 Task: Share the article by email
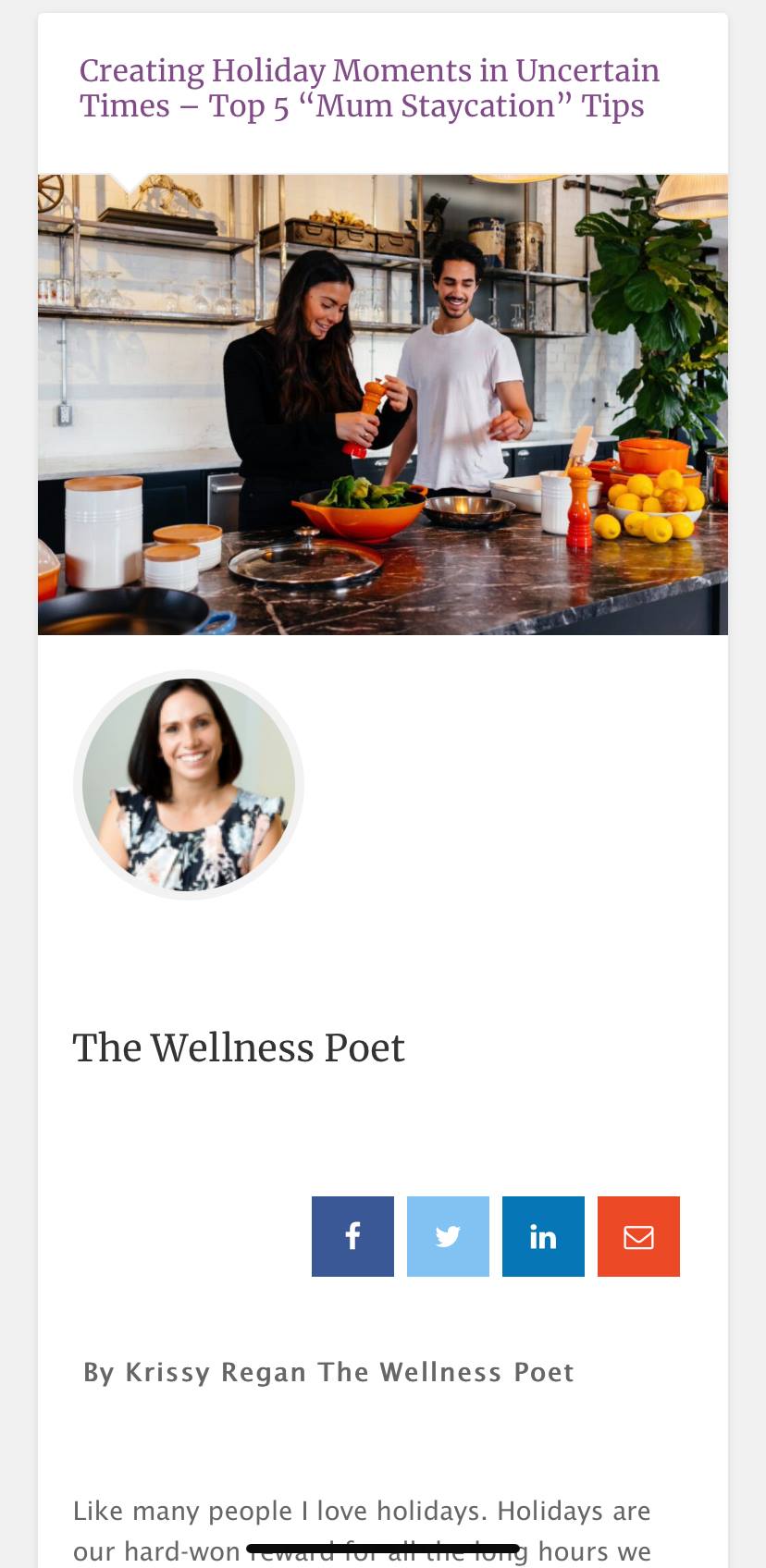pyautogui.click(x=638, y=1236)
